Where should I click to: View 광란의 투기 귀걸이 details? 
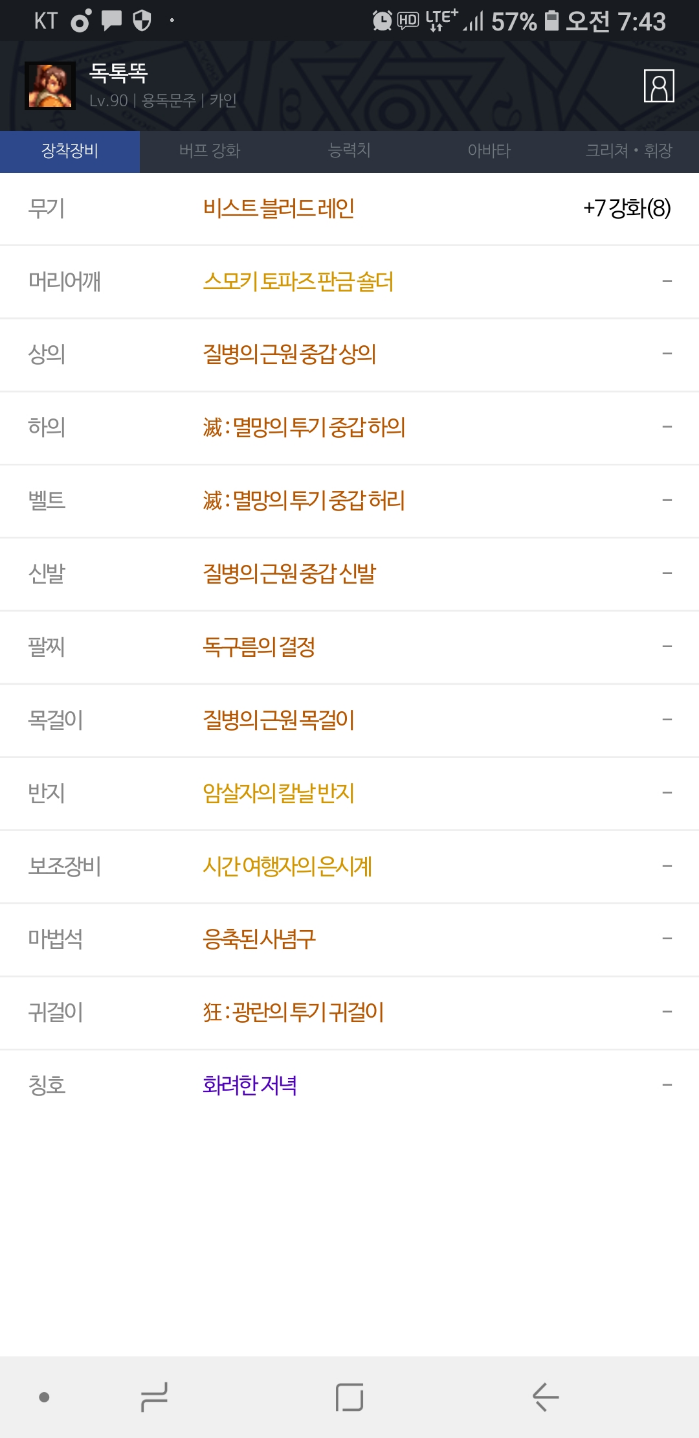pos(294,1012)
